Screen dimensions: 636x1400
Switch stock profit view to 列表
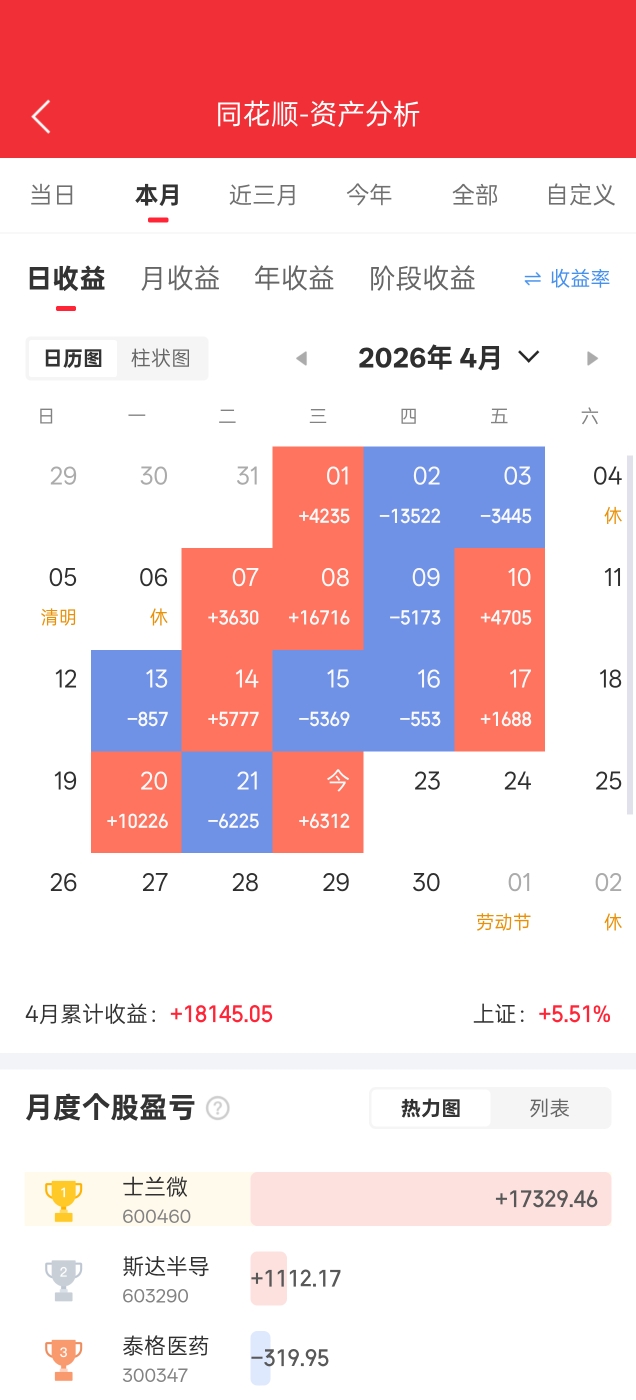pyautogui.click(x=549, y=1108)
